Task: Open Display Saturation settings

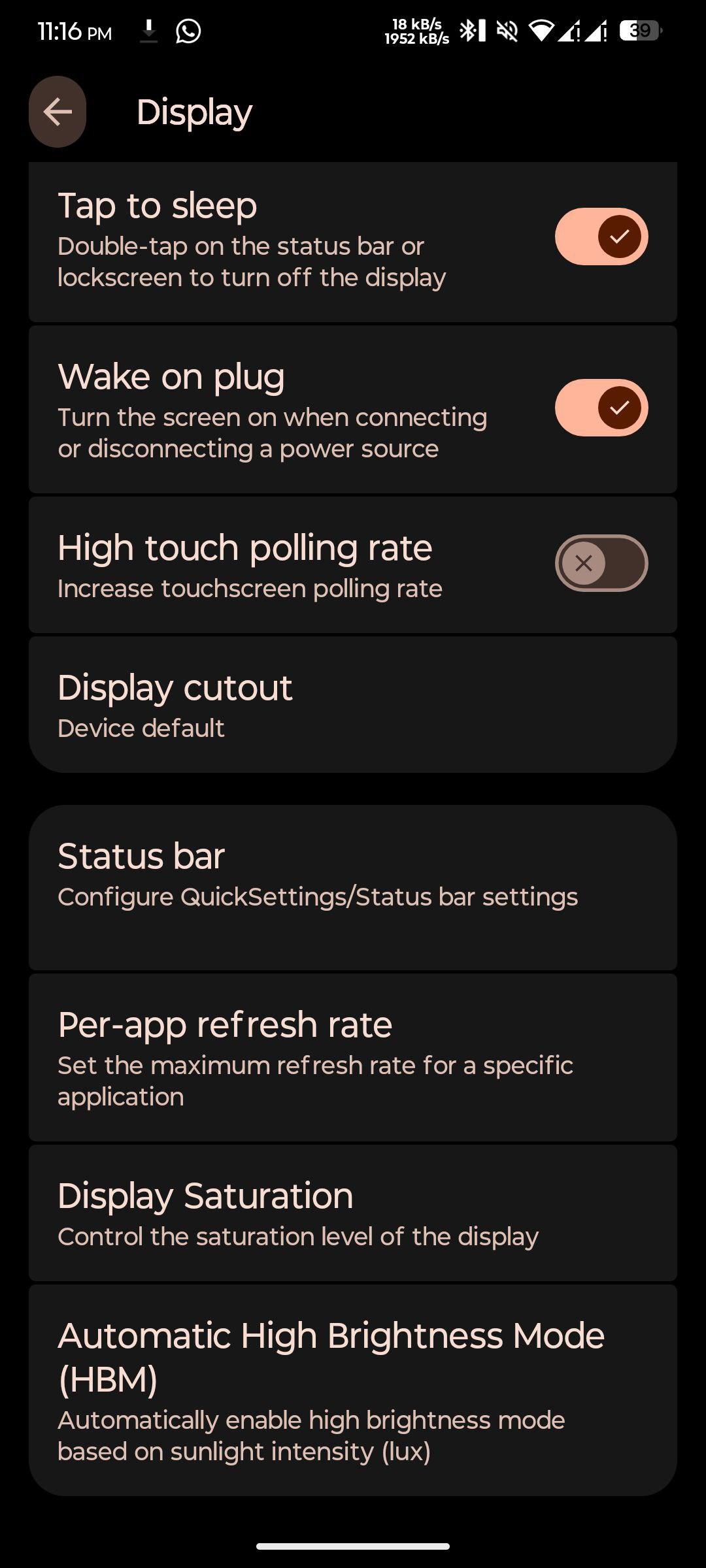Action: [353, 1213]
